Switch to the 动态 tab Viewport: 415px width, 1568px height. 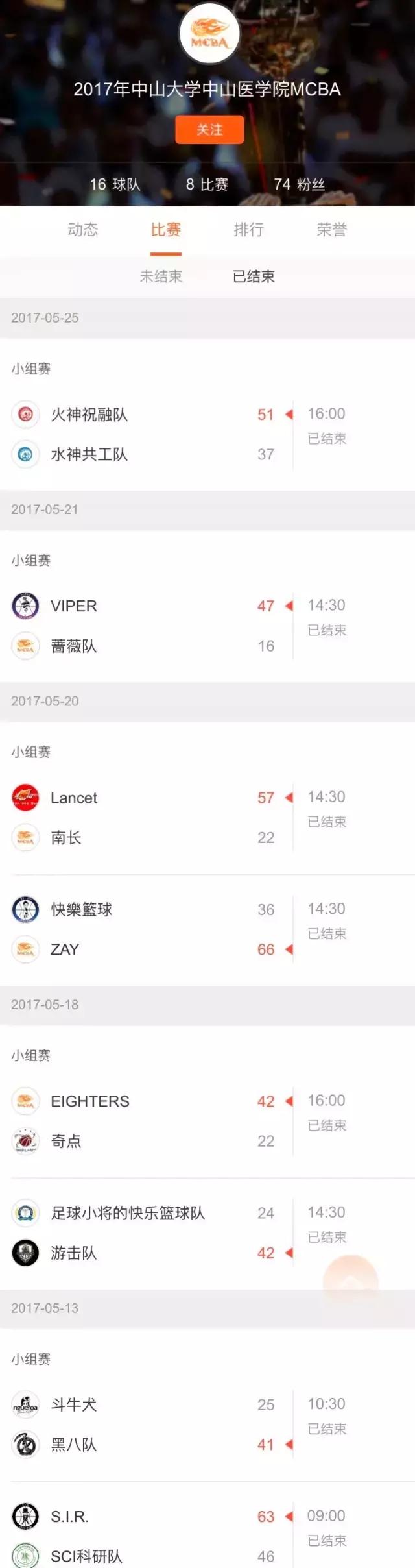(83, 230)
